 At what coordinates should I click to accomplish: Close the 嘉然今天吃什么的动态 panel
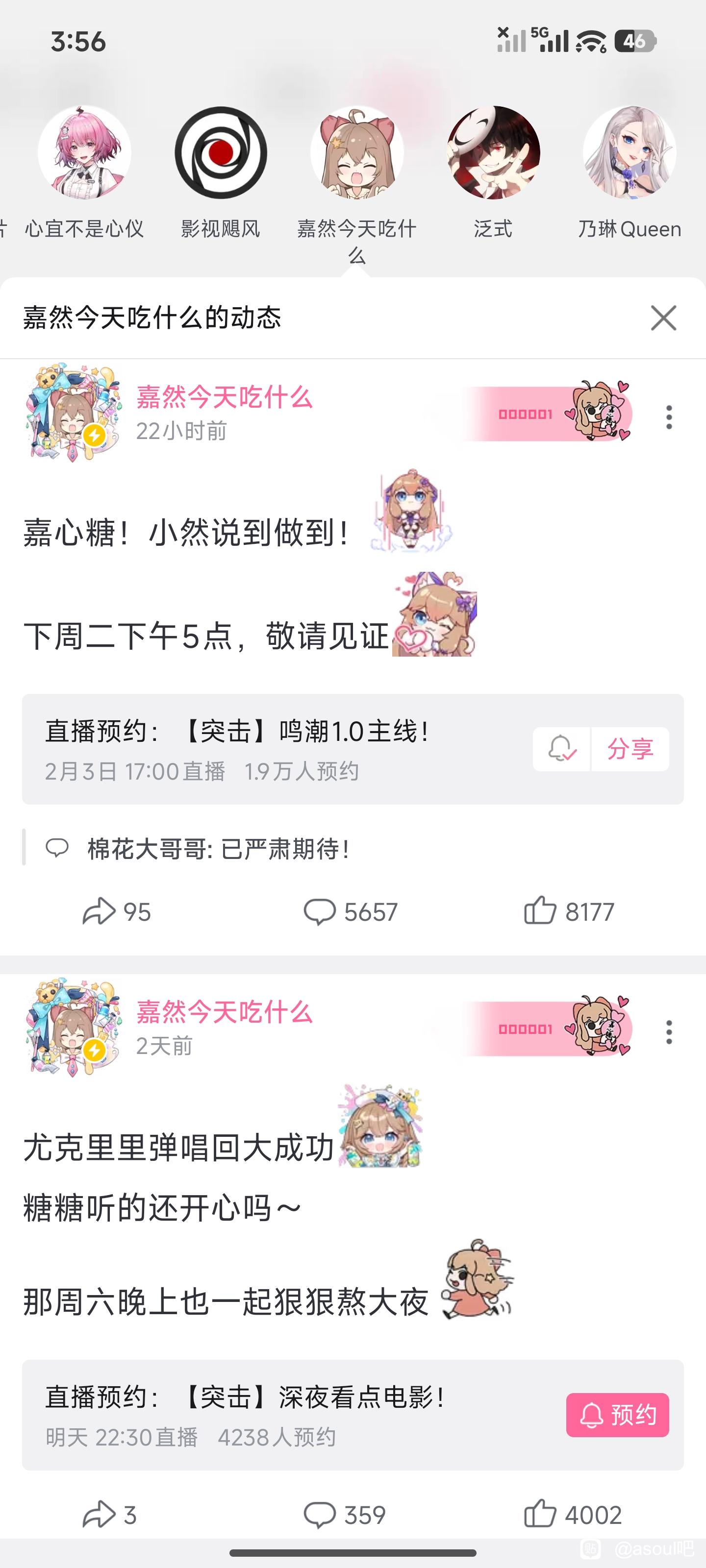pos(663,318)
